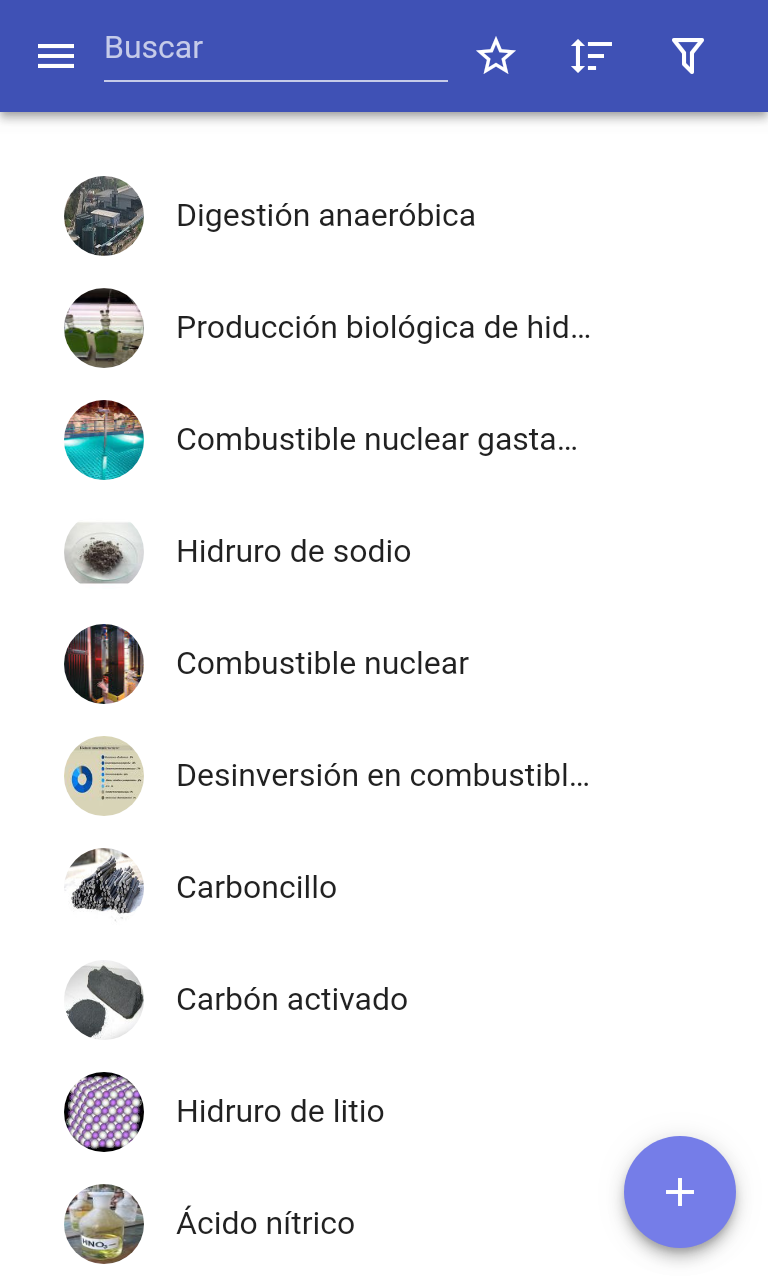768x1280 pixels.
Task: Open the sort options icon
Action: (x=591, y=57)
